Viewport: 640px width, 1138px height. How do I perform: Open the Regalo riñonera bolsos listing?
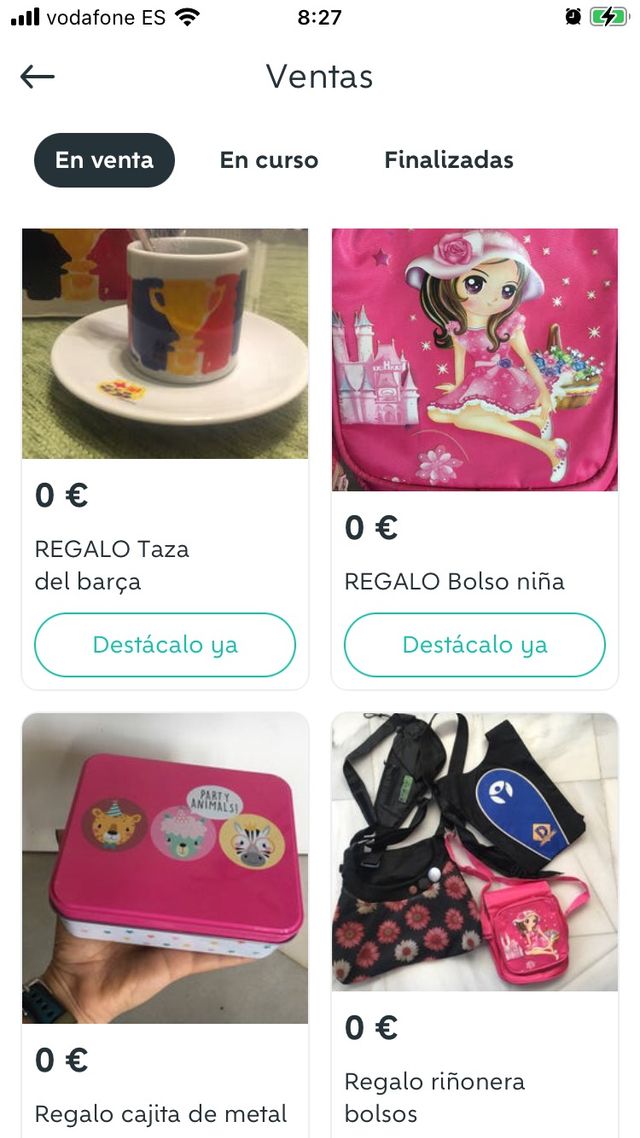[x=475, y=855]
